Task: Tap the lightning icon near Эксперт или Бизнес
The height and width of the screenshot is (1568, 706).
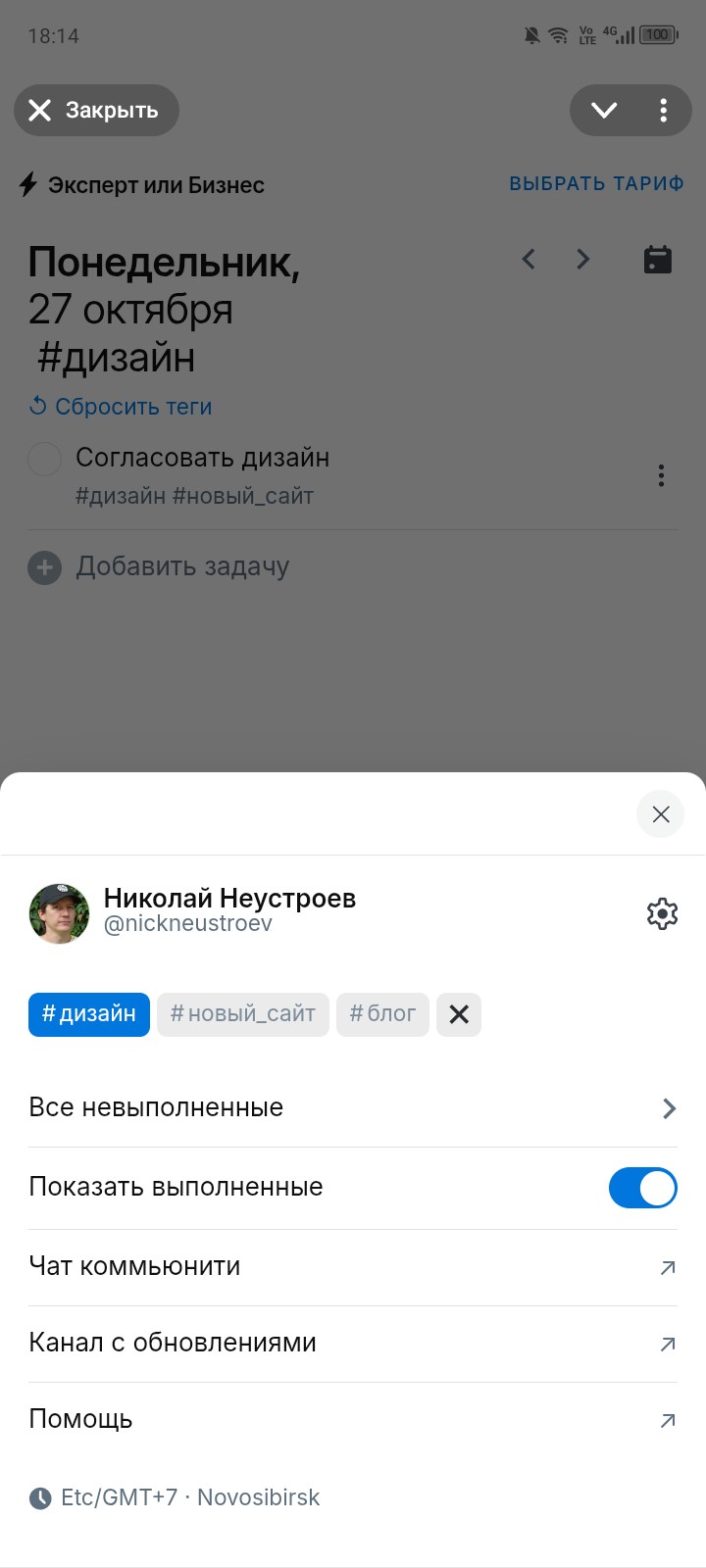Action: (29, 183)
